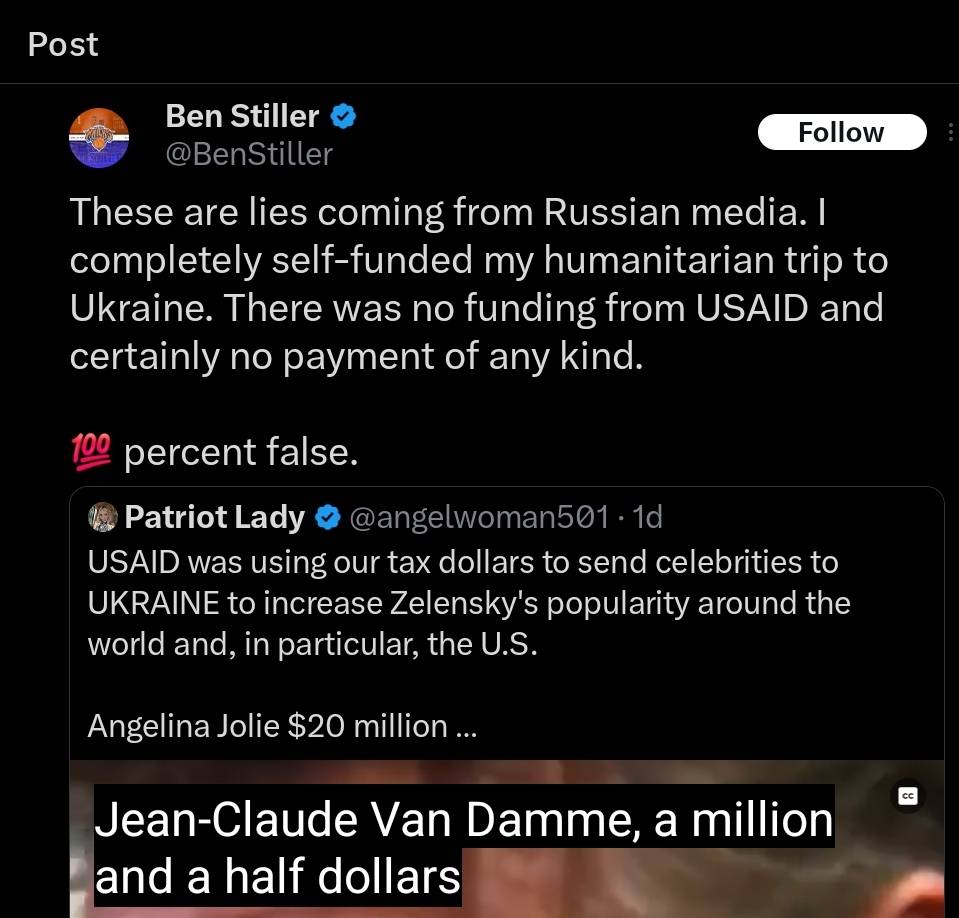
Task: Play the video in the quoted post
Action: click(x=600, y=890)
